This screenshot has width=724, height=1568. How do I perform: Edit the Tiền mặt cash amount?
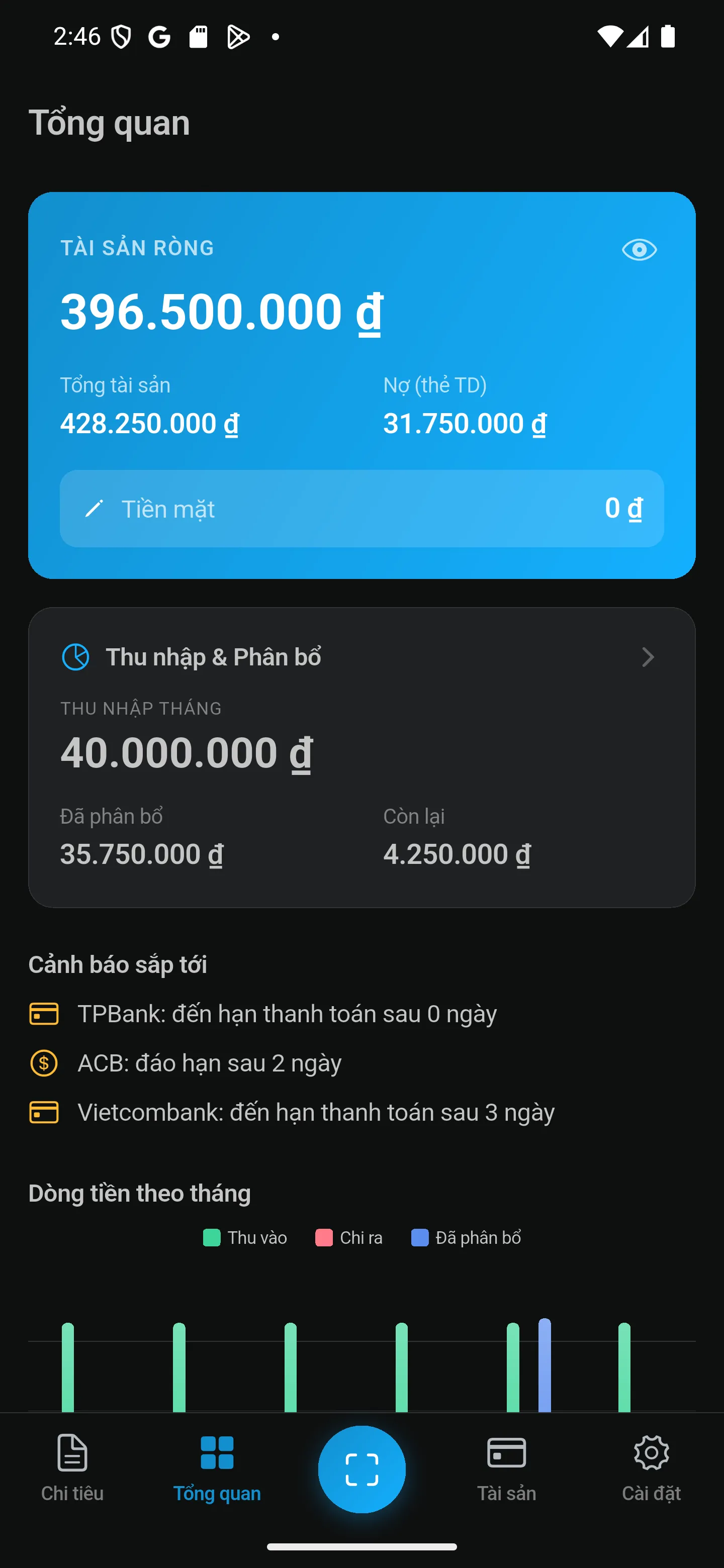click(361, 508)
